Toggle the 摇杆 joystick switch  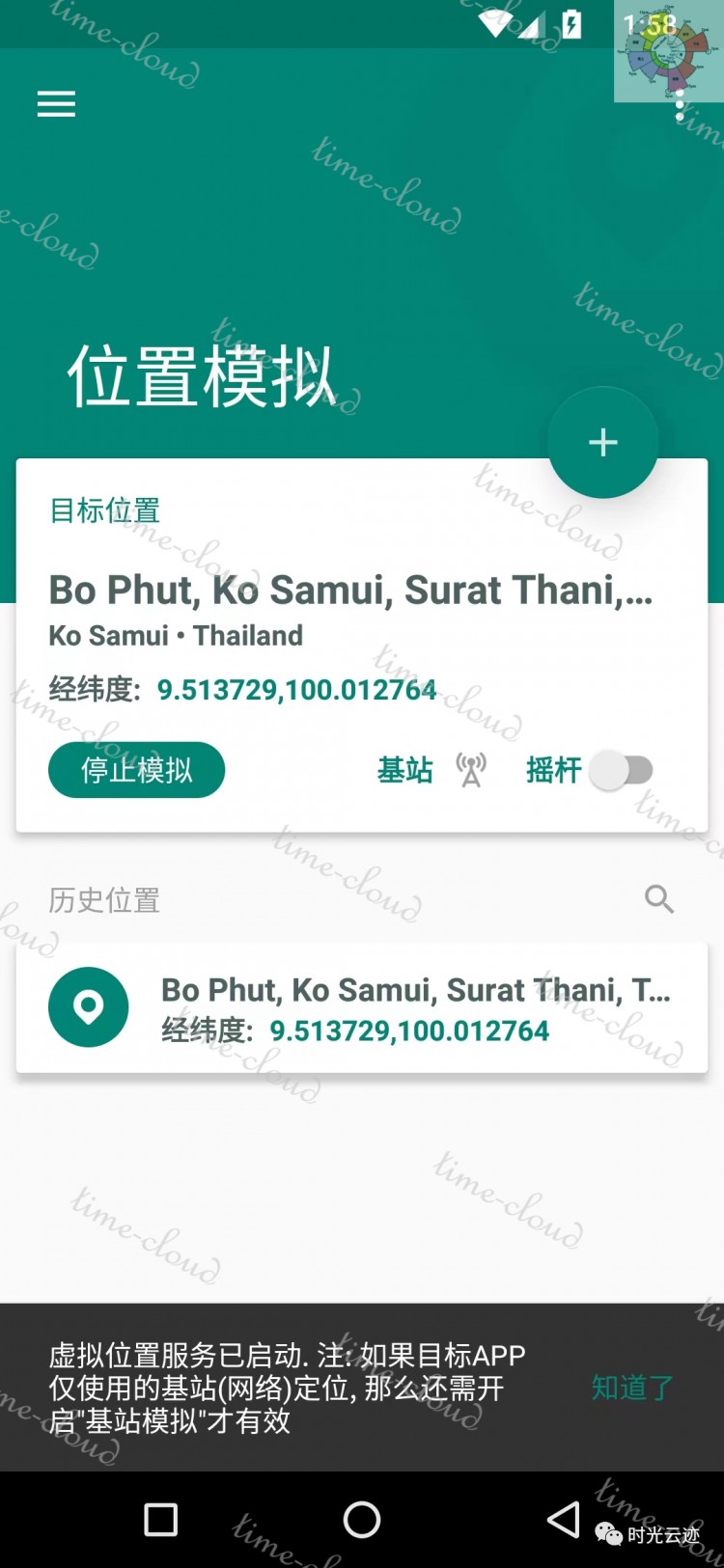tap(623, 769)
